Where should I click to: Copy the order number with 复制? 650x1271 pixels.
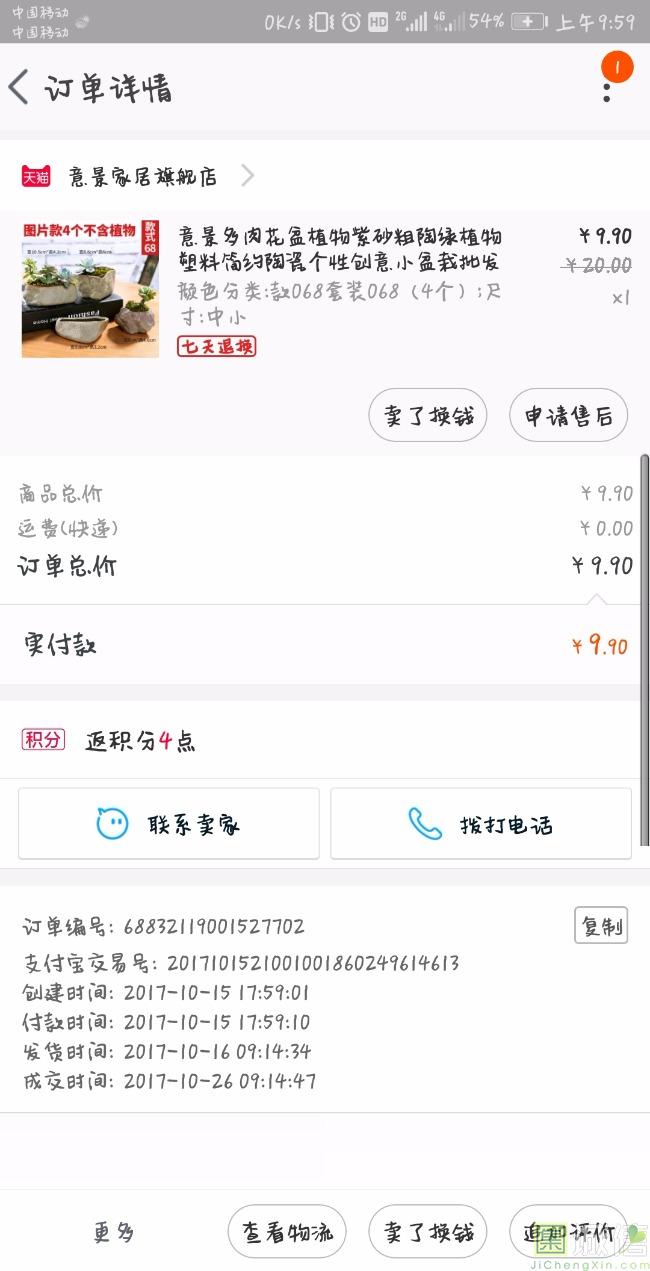tap(601, 927)
